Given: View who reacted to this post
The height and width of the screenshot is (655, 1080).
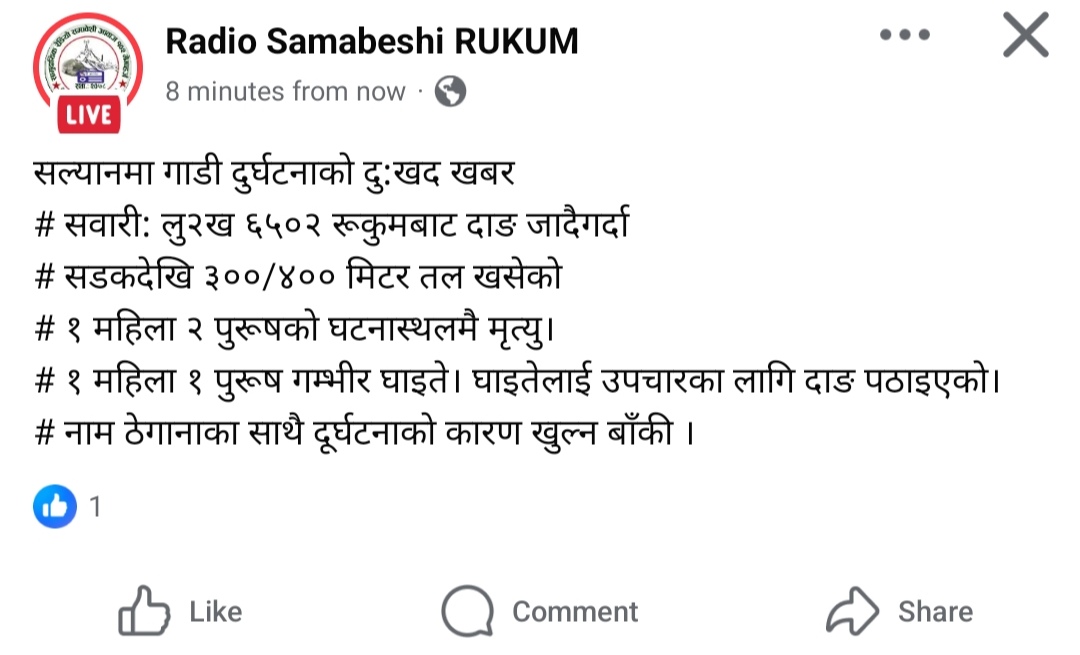Looking at the screenshot, I should (x=67, y=507).
